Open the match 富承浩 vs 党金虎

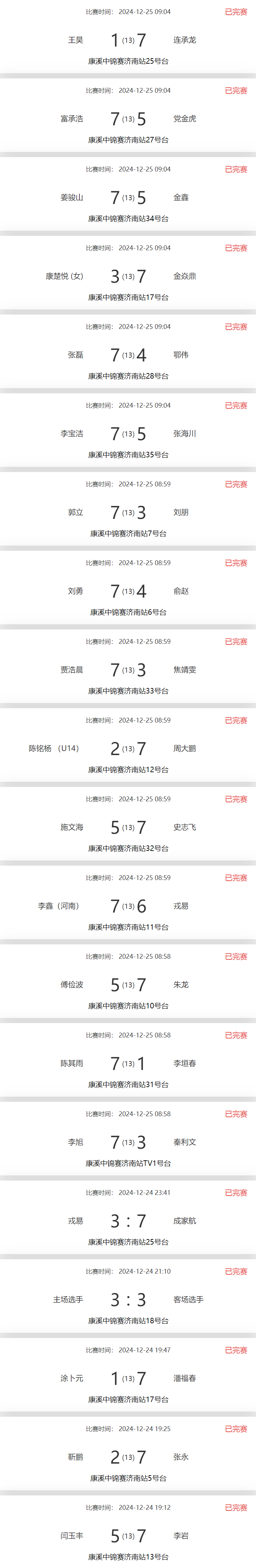coord(128,119)
